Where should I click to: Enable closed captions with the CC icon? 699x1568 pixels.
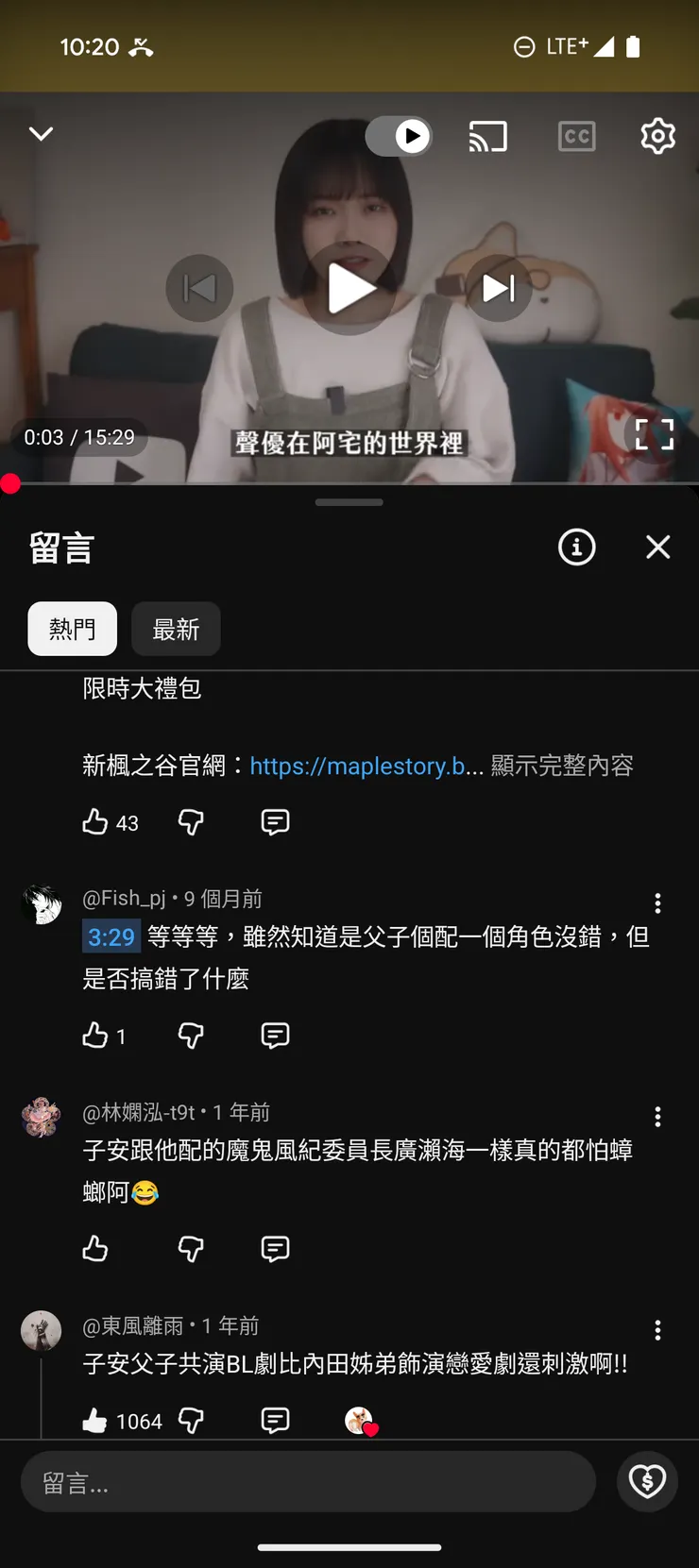pos(576,136)
